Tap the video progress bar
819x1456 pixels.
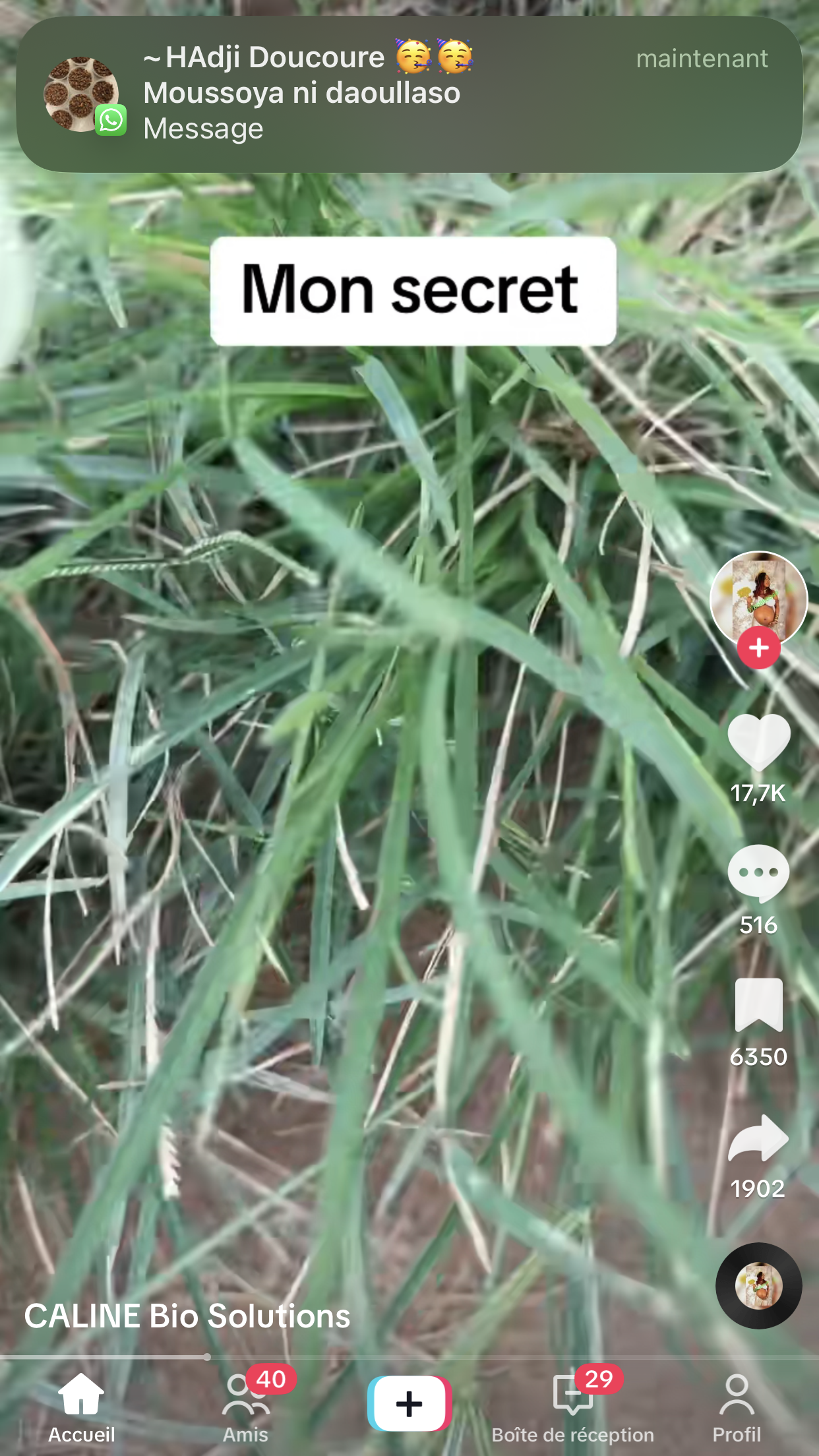(409, 1357)
